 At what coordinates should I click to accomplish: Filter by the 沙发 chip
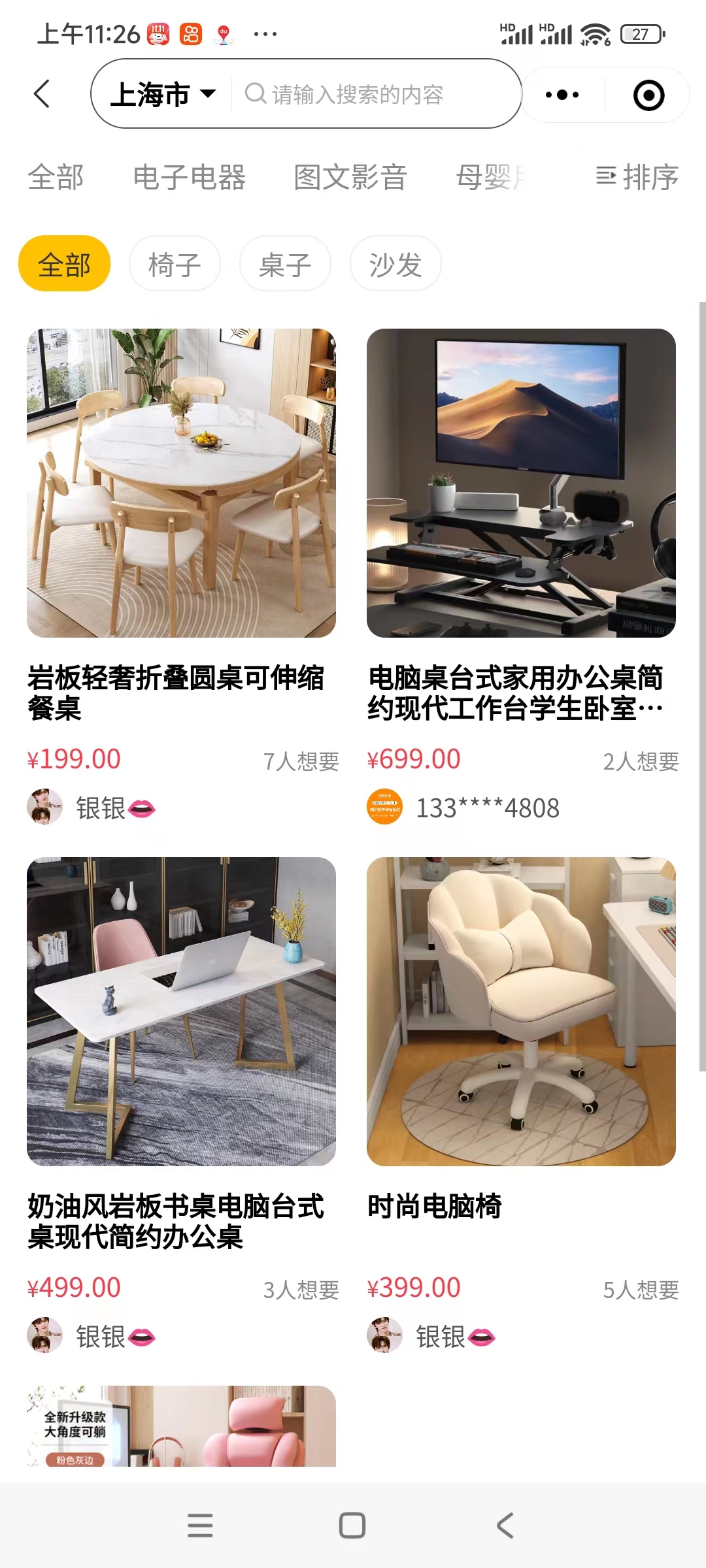click(x=395, y=264)
